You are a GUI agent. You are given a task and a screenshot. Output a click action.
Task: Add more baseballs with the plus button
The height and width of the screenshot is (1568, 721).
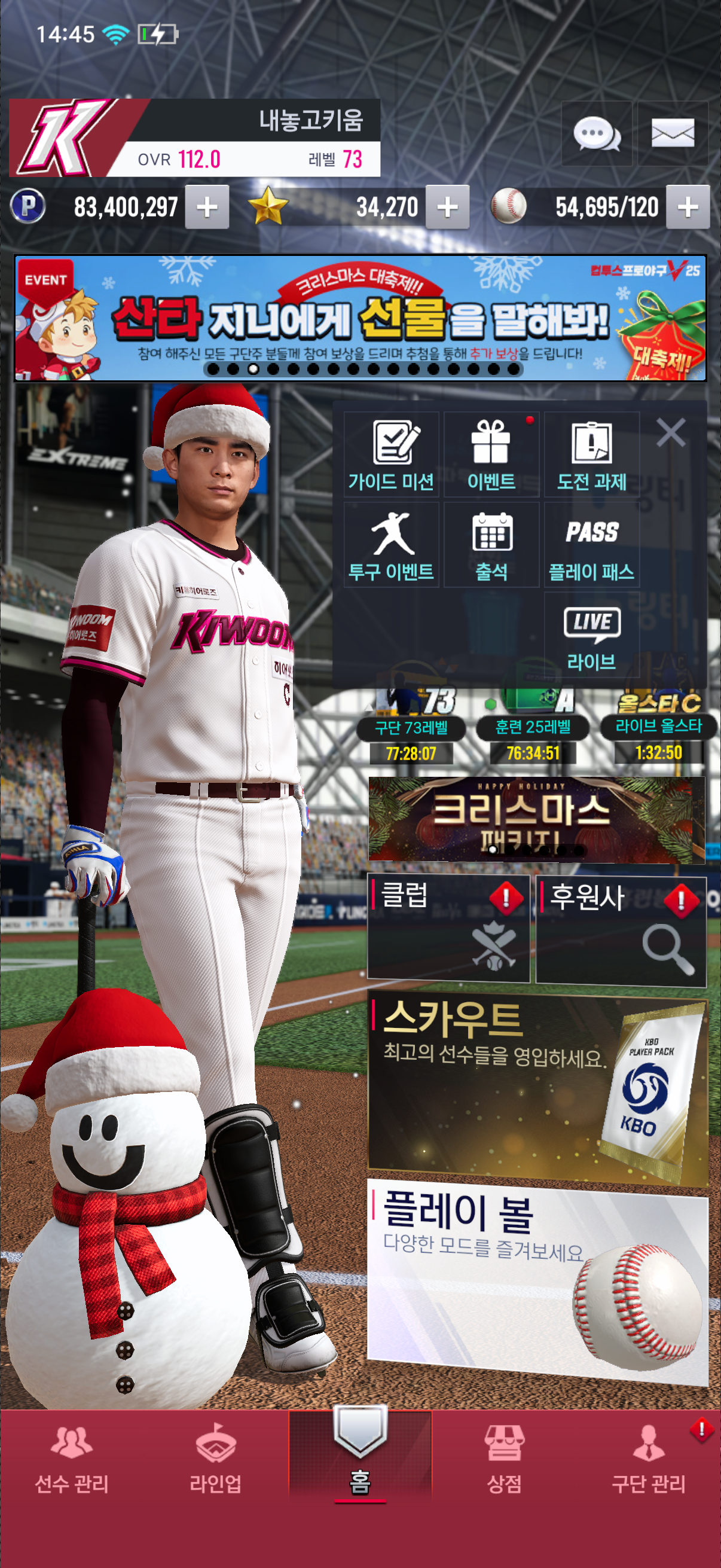click(x=688, y=208)
